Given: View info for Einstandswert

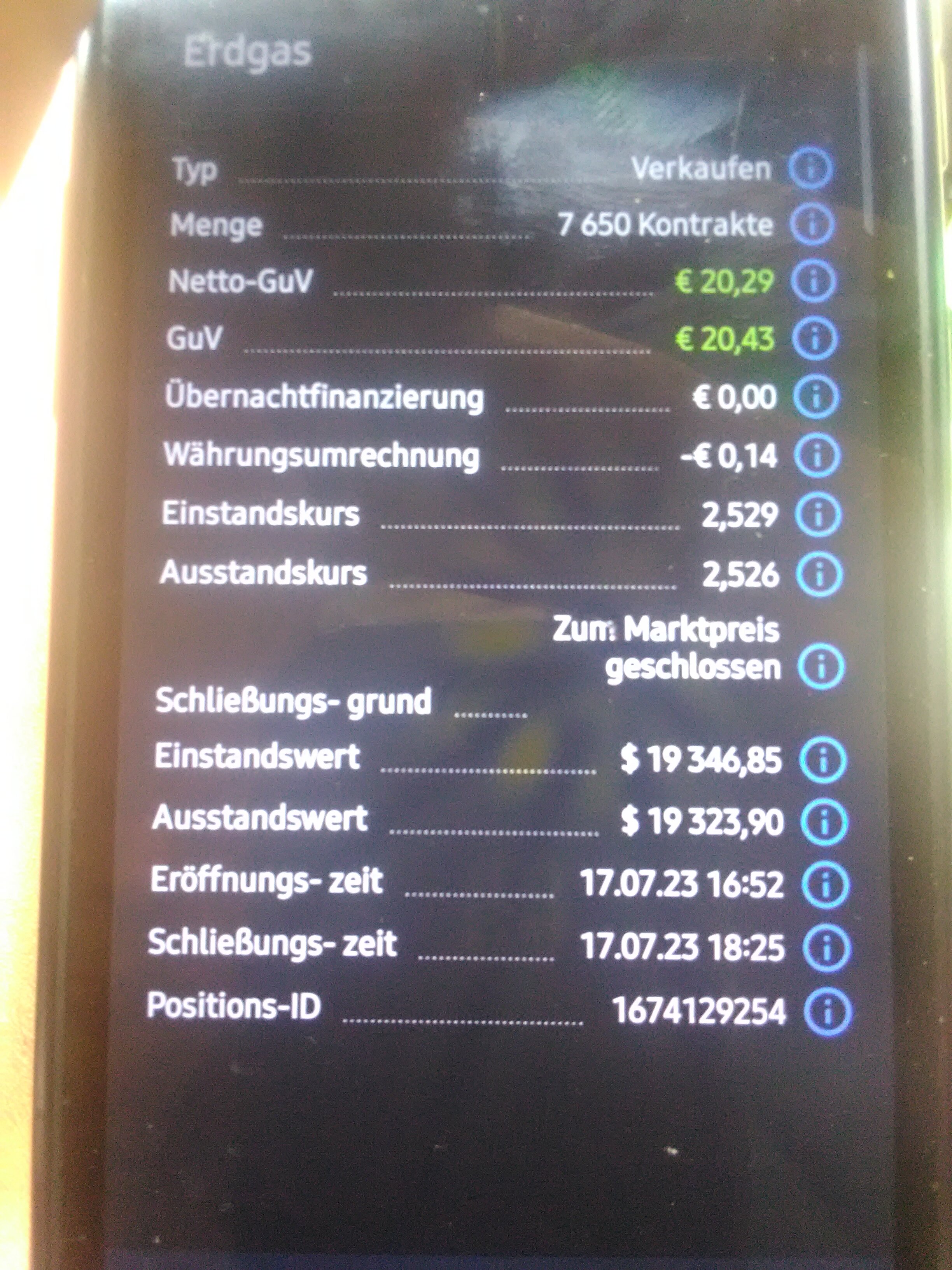Looking at the screenshot, I should click(x=822, y=760).
